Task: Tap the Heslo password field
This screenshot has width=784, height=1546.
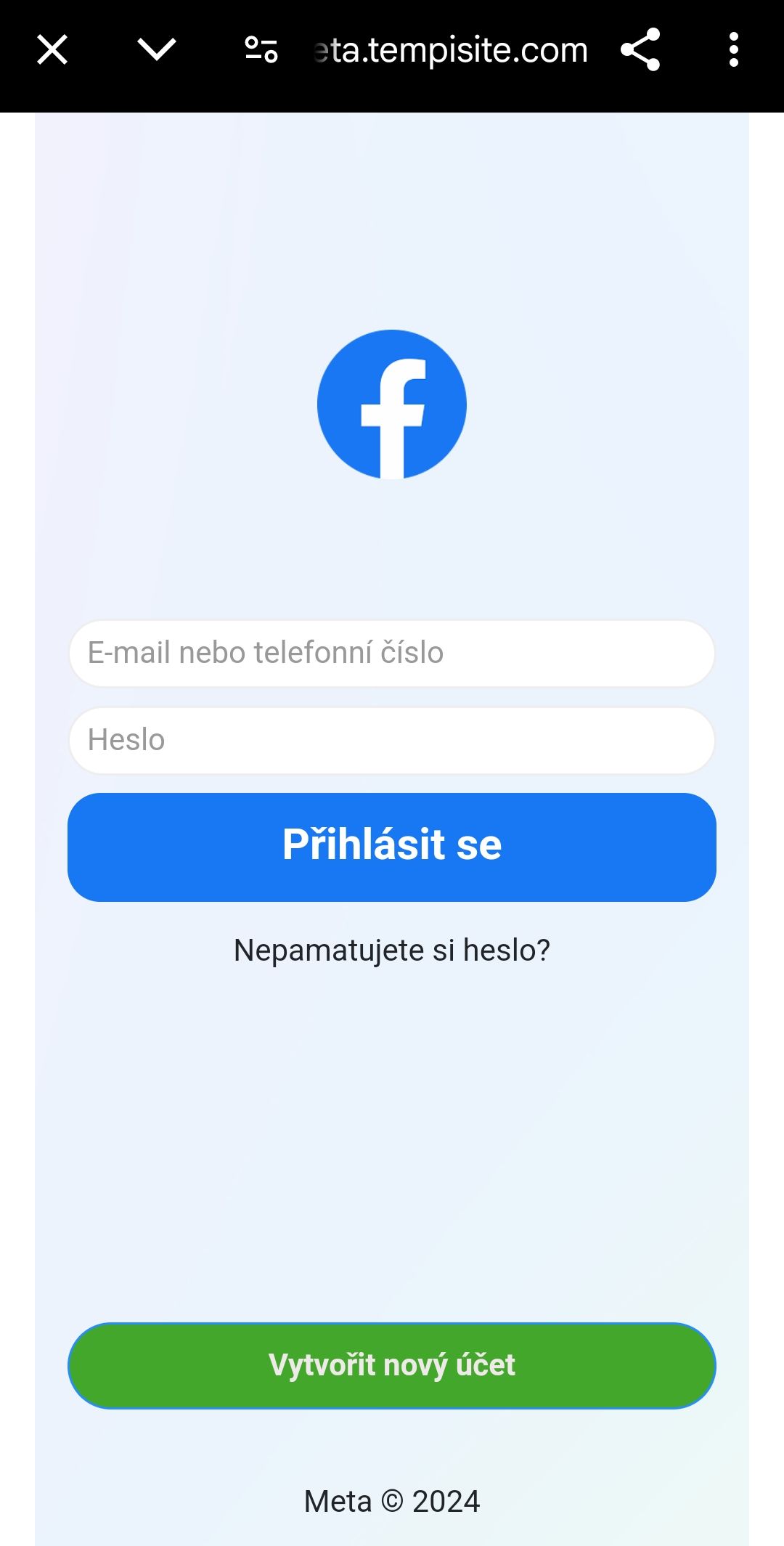Action: [x=392, y=740]
